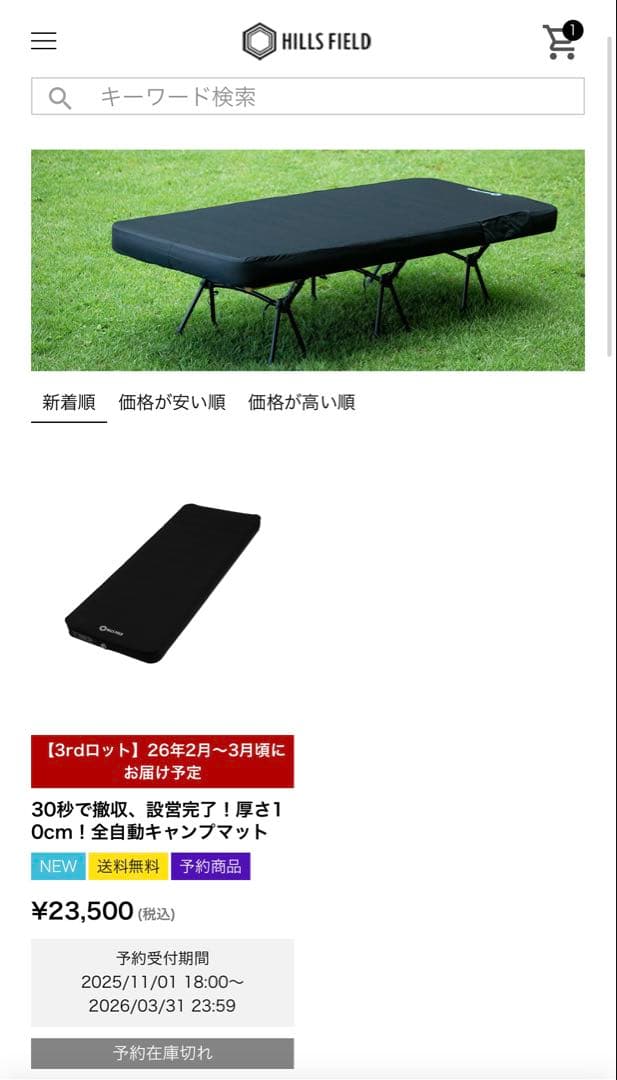Open the hamburger menu
Viewport: 617px width, 1080px height.
coord(44,41)
